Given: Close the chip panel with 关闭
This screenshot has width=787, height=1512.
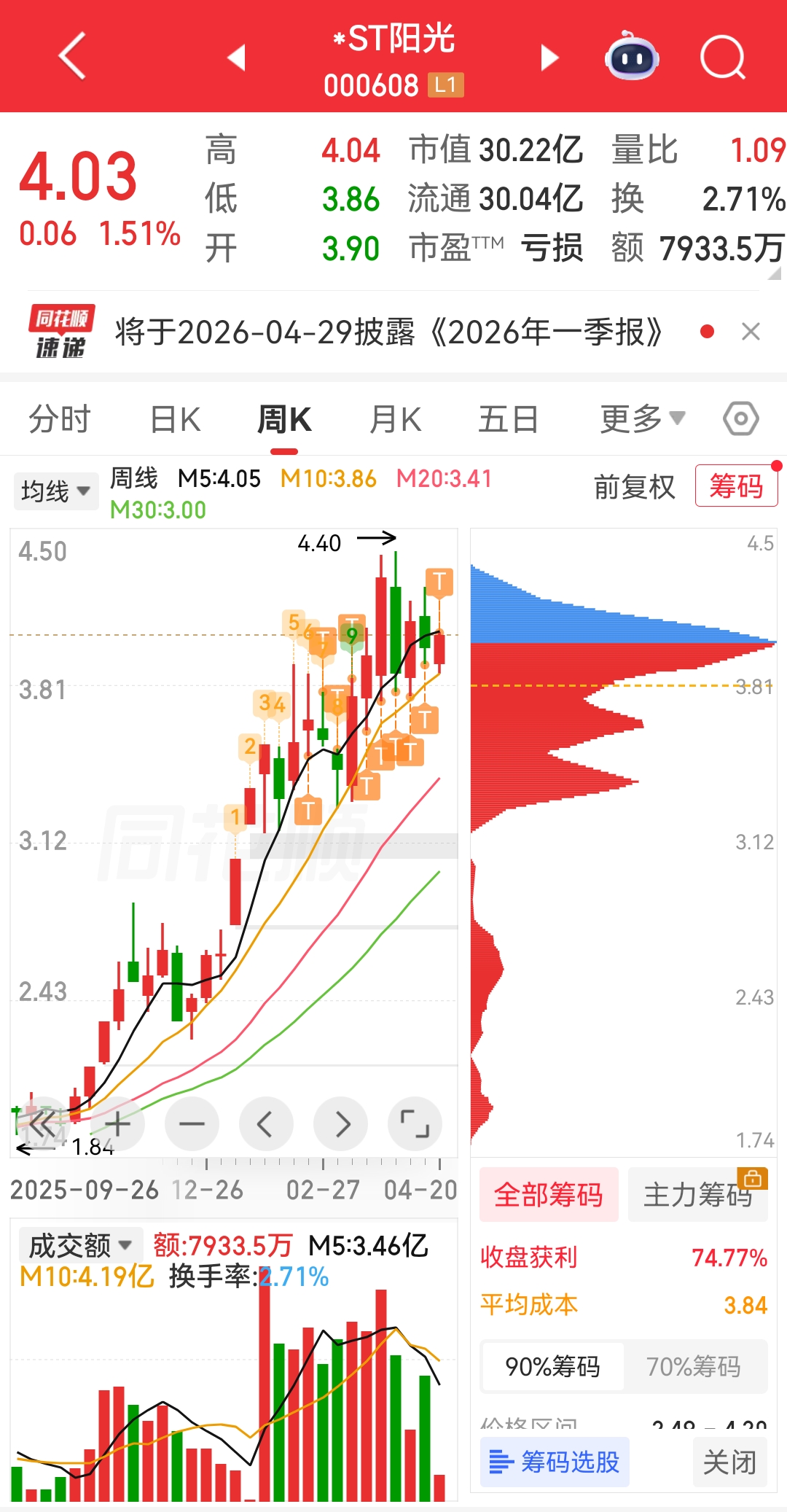Looking at the screenshot, I should click(729, 1462).
